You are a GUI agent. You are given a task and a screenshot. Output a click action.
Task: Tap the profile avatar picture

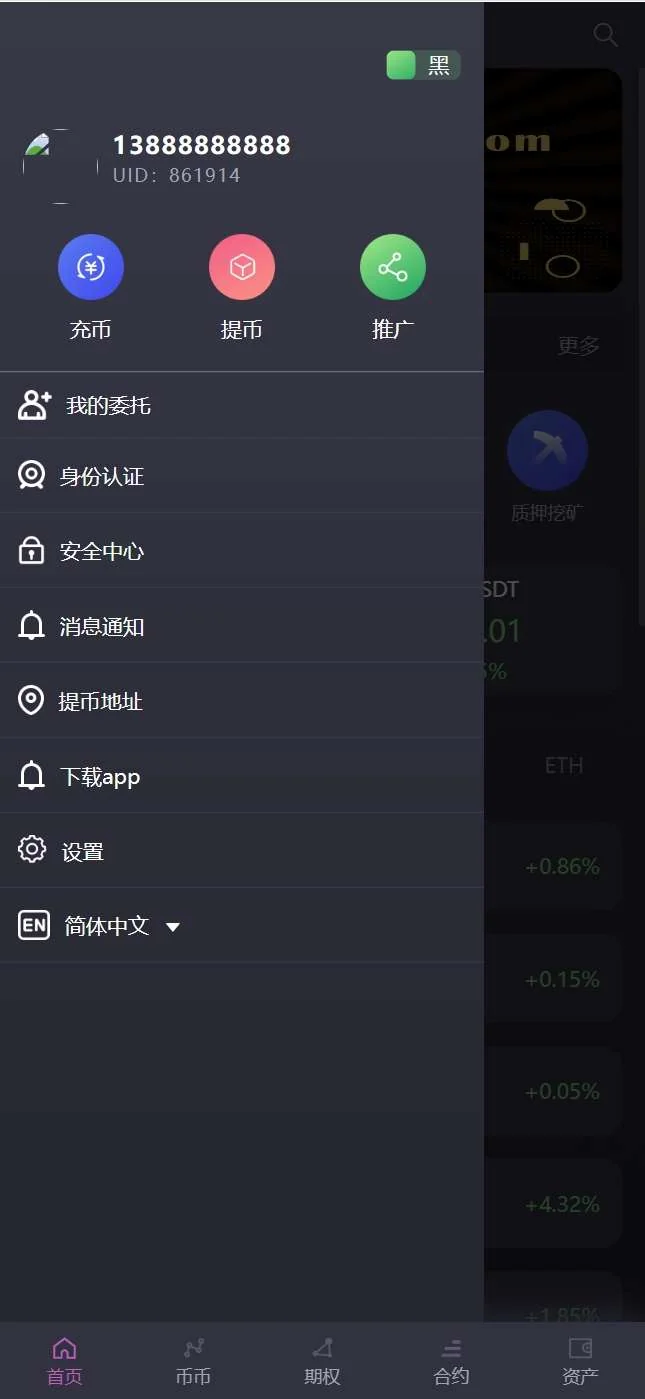pyautogui.click(x=60, y=166)
